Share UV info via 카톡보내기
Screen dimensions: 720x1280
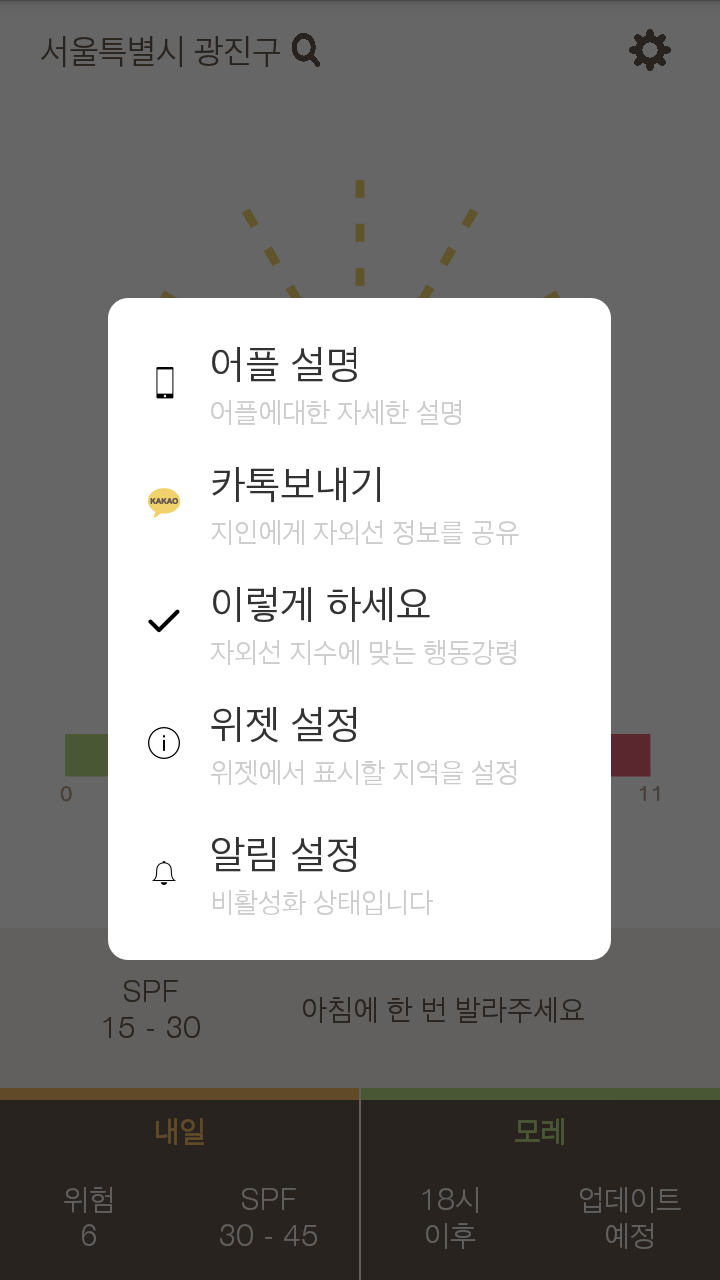(359, 503)
